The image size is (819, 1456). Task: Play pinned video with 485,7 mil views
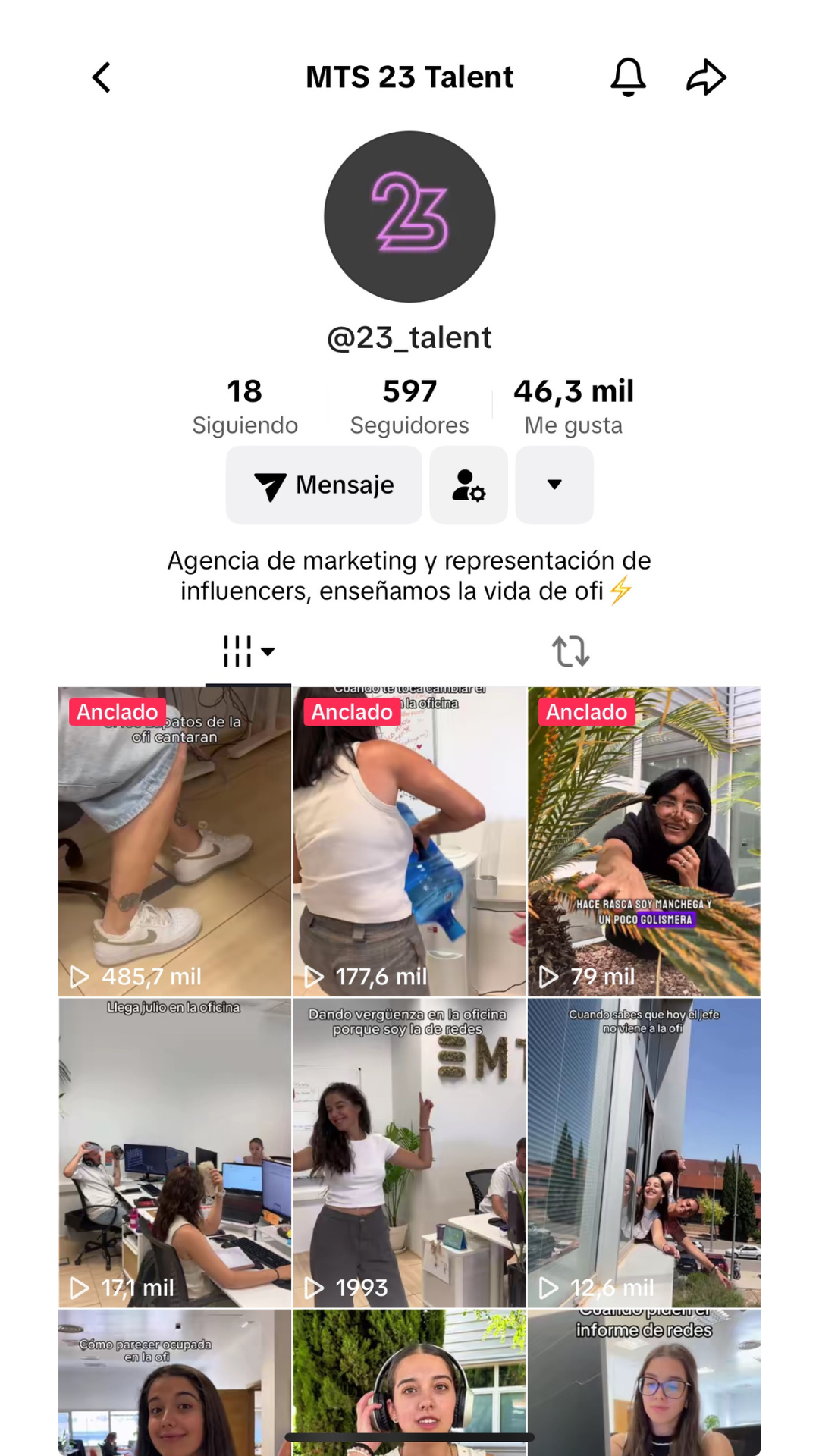pos(175,842)
